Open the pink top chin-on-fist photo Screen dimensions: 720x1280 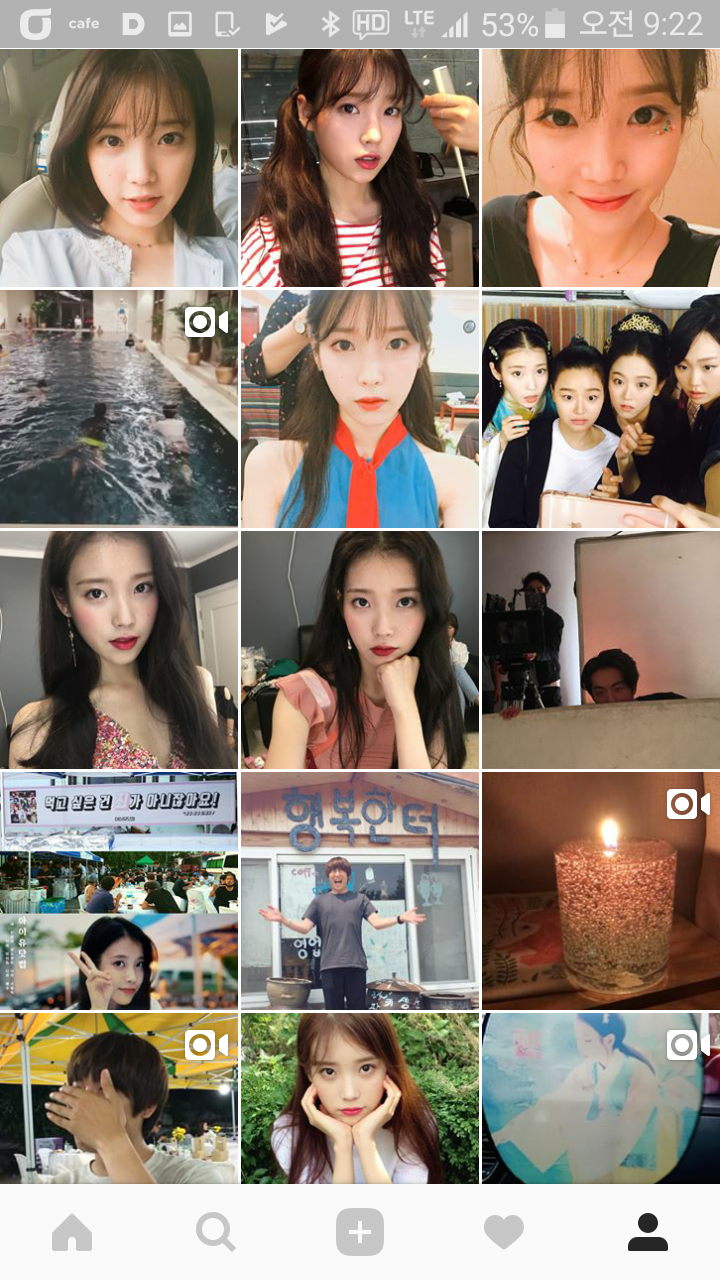(359, 649)
